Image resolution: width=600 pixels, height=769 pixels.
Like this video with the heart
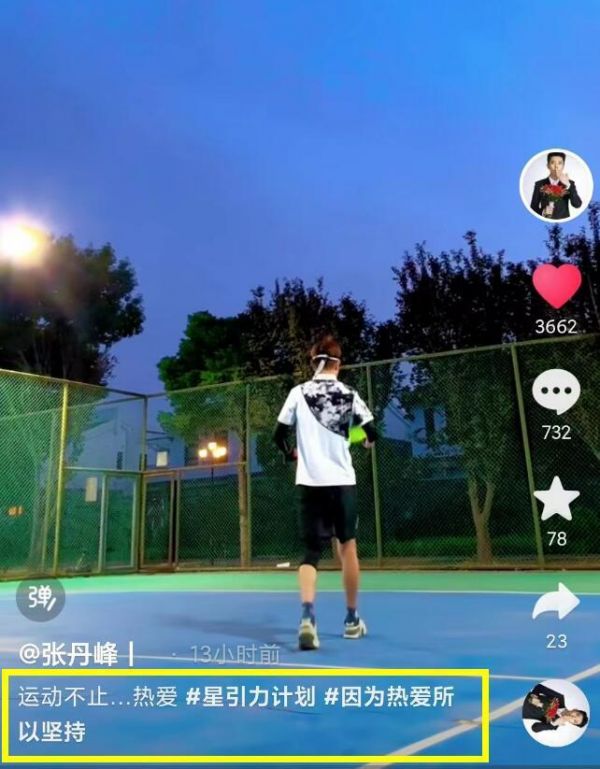(556, 287)
